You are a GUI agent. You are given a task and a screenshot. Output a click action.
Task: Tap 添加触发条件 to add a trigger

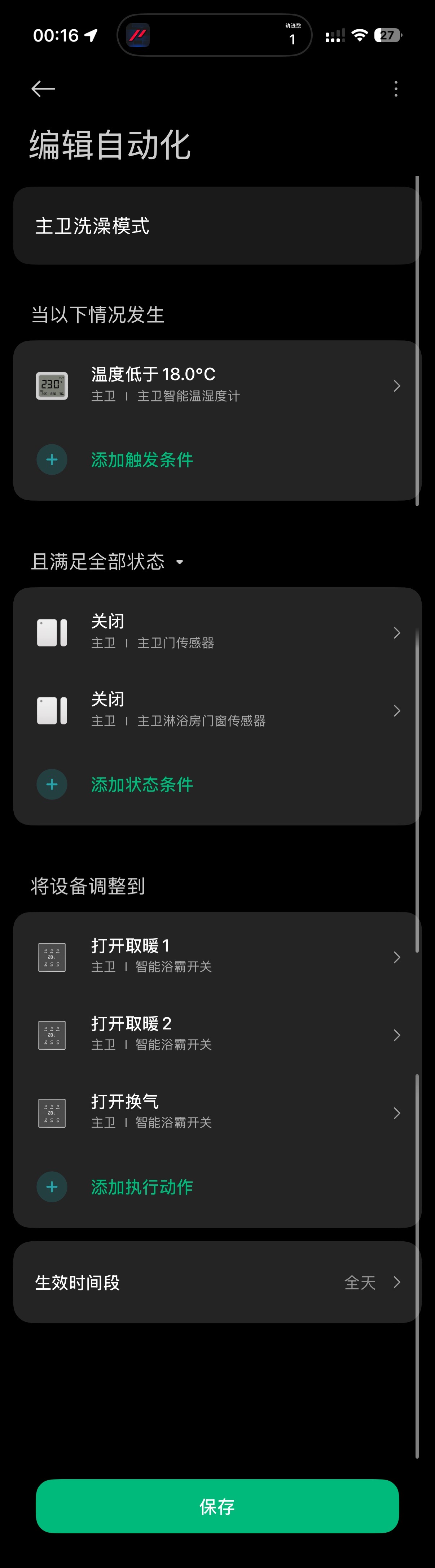pyautogui.click(x=141, y=459)
